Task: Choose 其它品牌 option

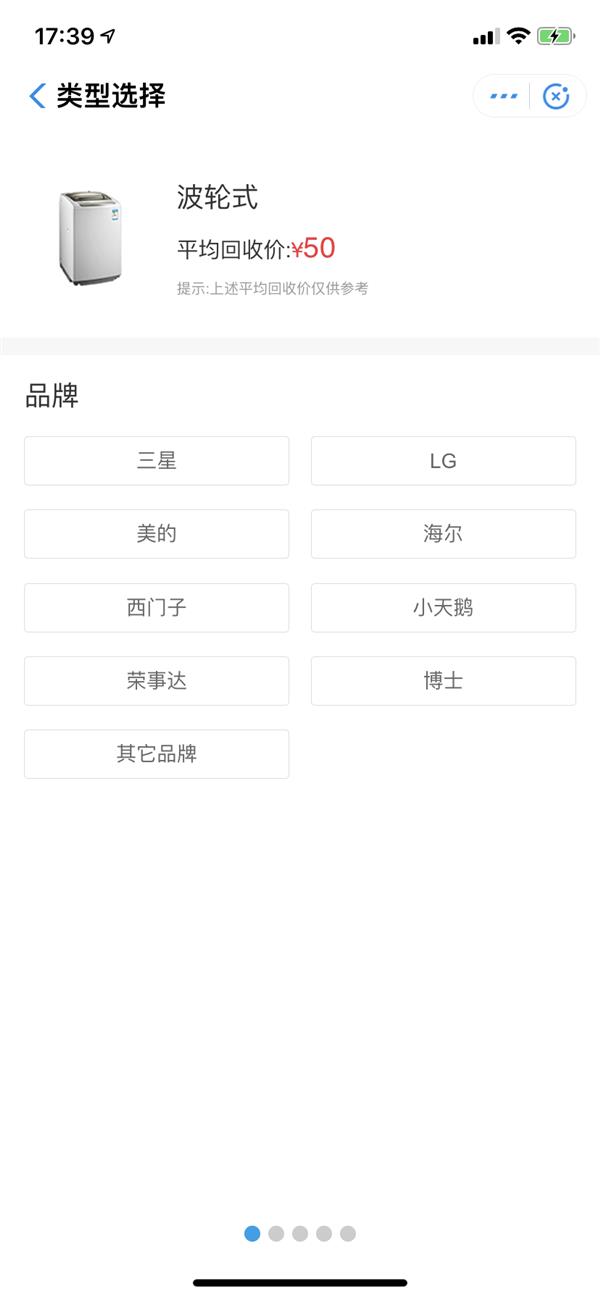Action: click(157, 754)
